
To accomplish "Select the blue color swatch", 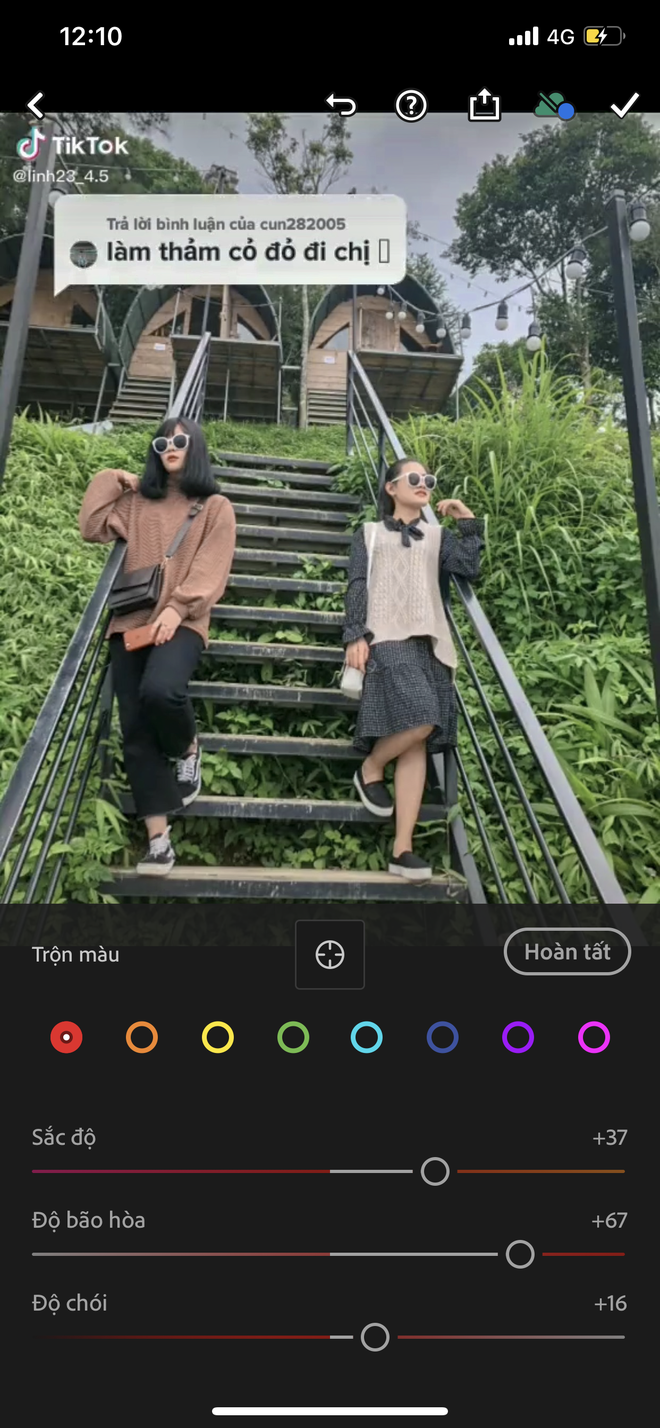I will coord(442,1037).
